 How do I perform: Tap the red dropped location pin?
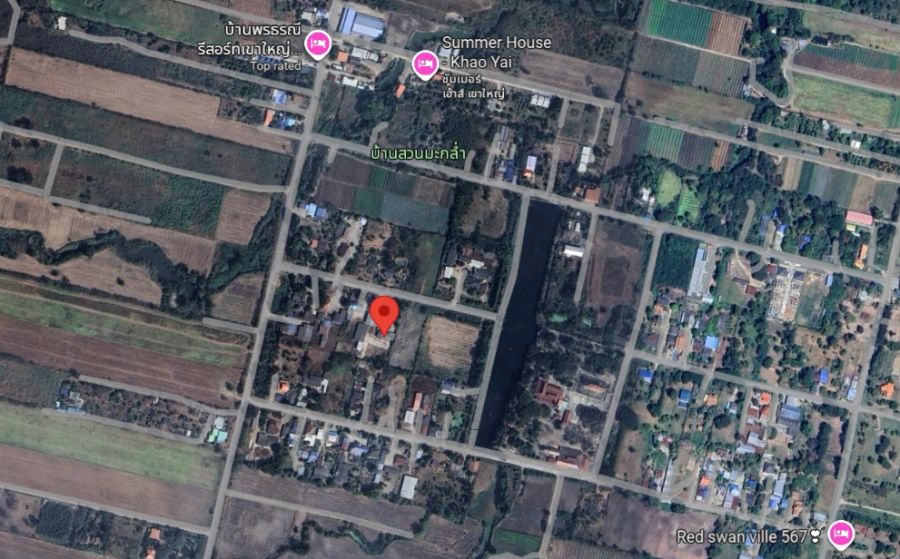pyautogui.click(x=383, y=313)
